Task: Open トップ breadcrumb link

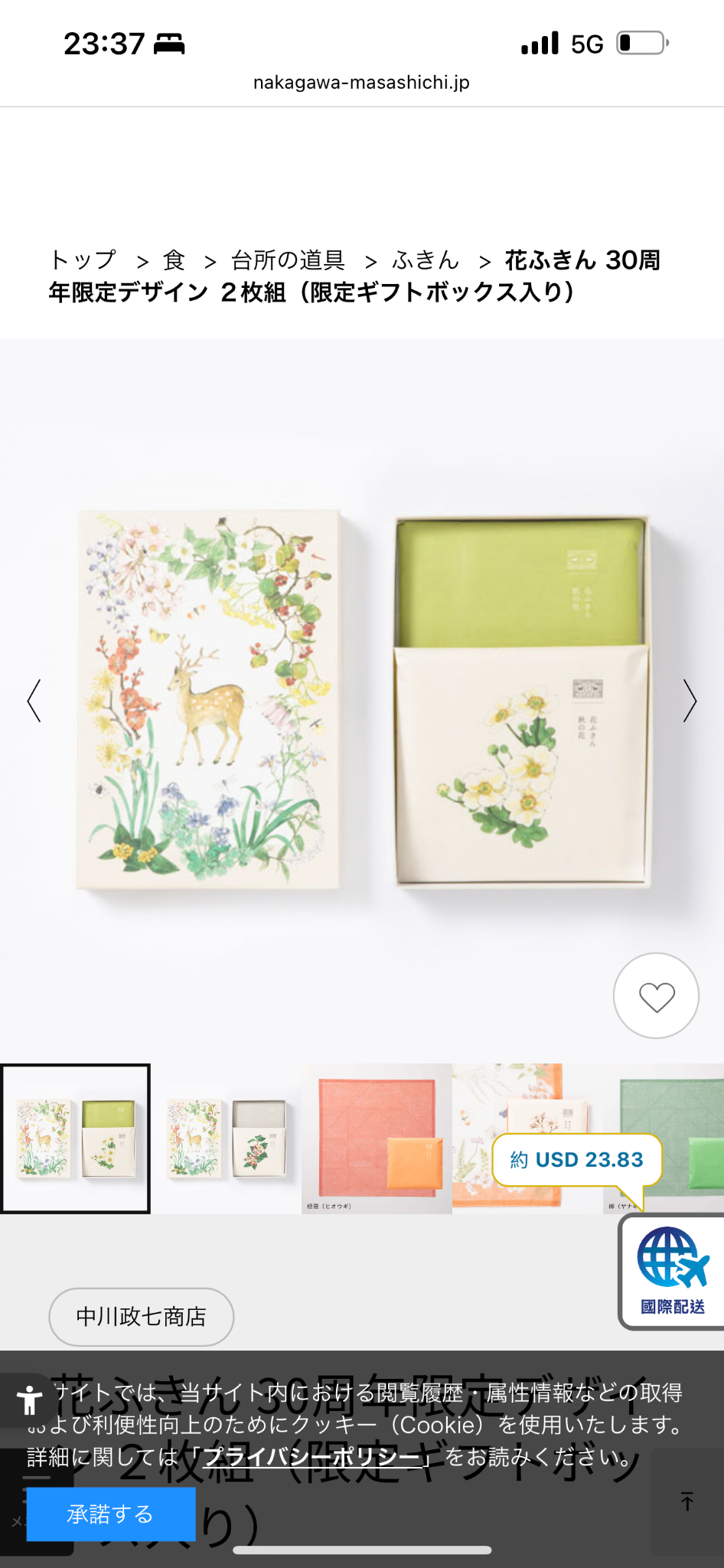Action: pos(83,260)
